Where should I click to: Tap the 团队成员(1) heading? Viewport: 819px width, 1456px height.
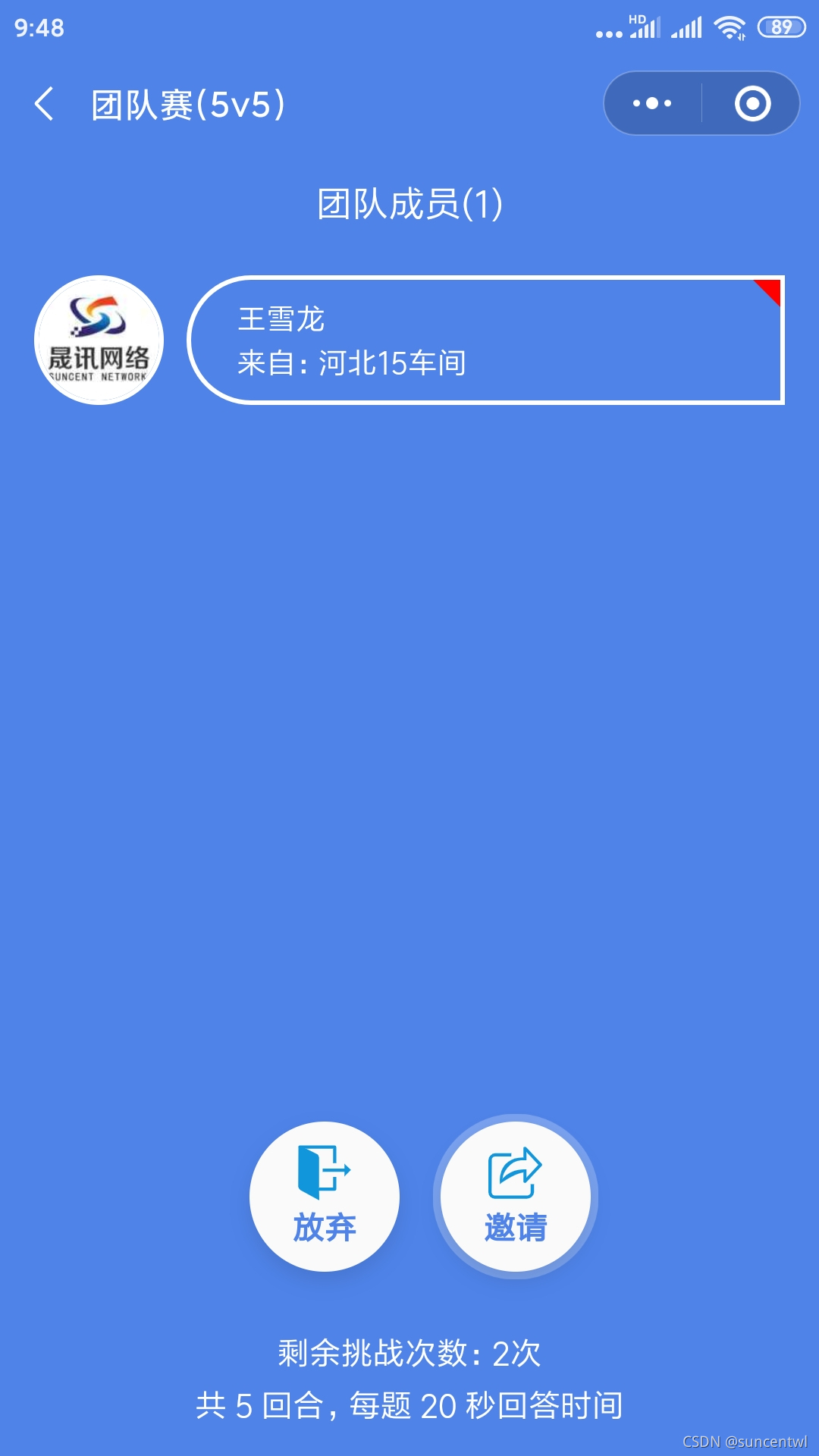click(x=409, y=202)
